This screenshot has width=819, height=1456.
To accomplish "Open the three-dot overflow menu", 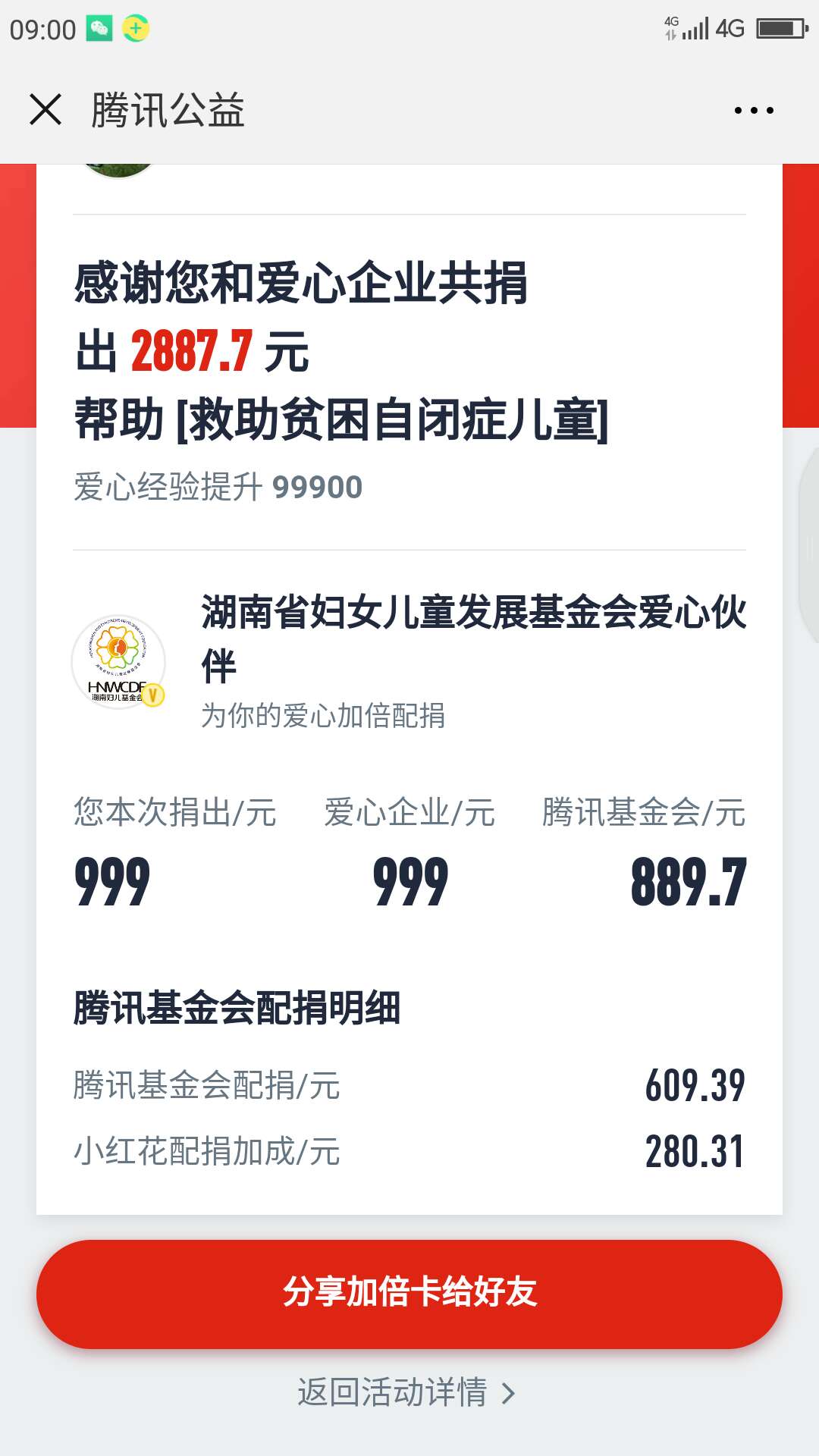I will tap(753, 111).
